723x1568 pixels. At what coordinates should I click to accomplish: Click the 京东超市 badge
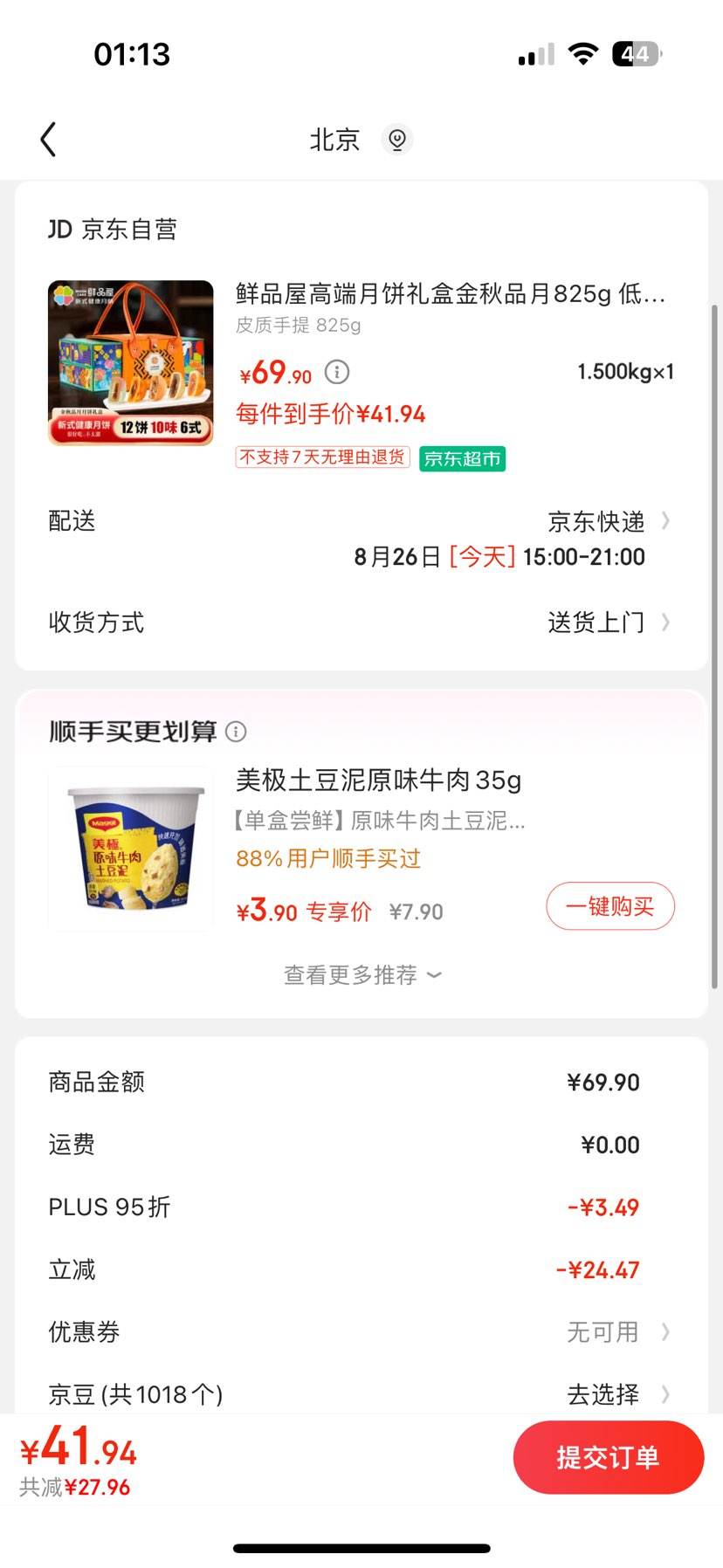(462, 458)
